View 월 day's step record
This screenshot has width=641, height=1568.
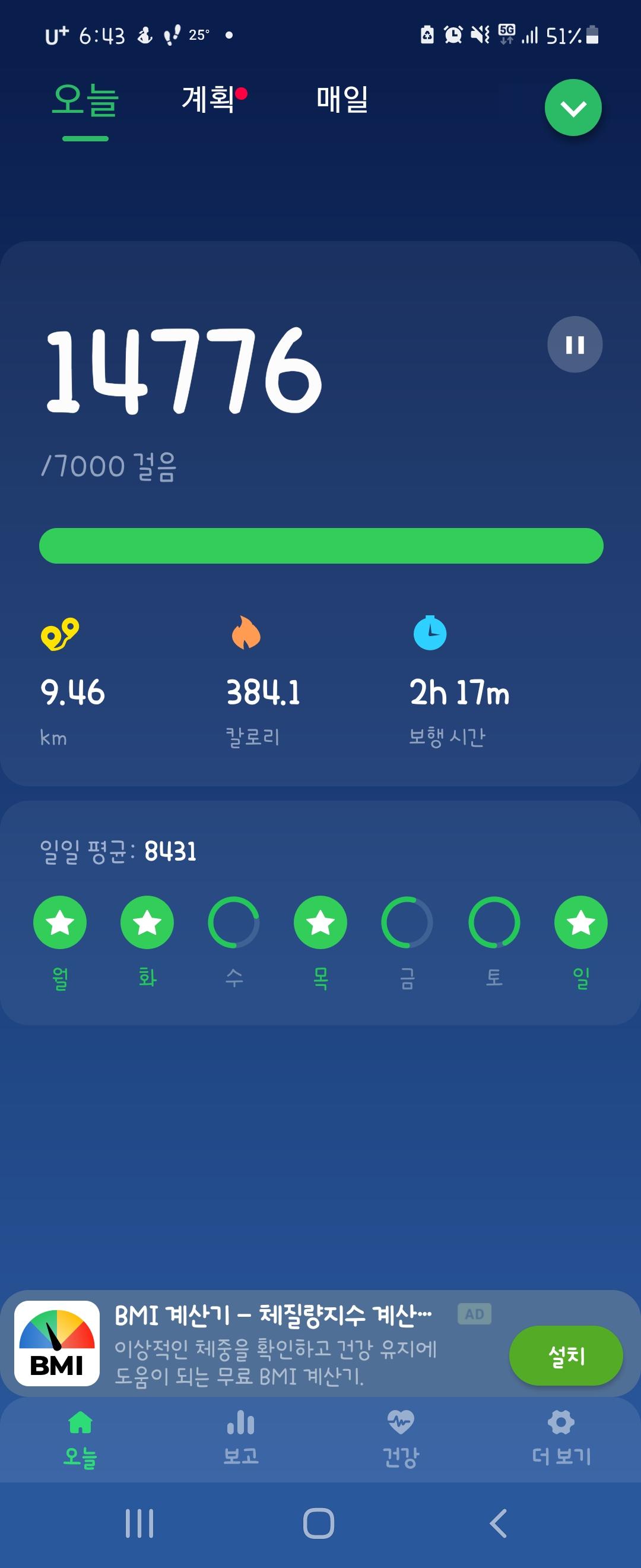pos(59,923)
